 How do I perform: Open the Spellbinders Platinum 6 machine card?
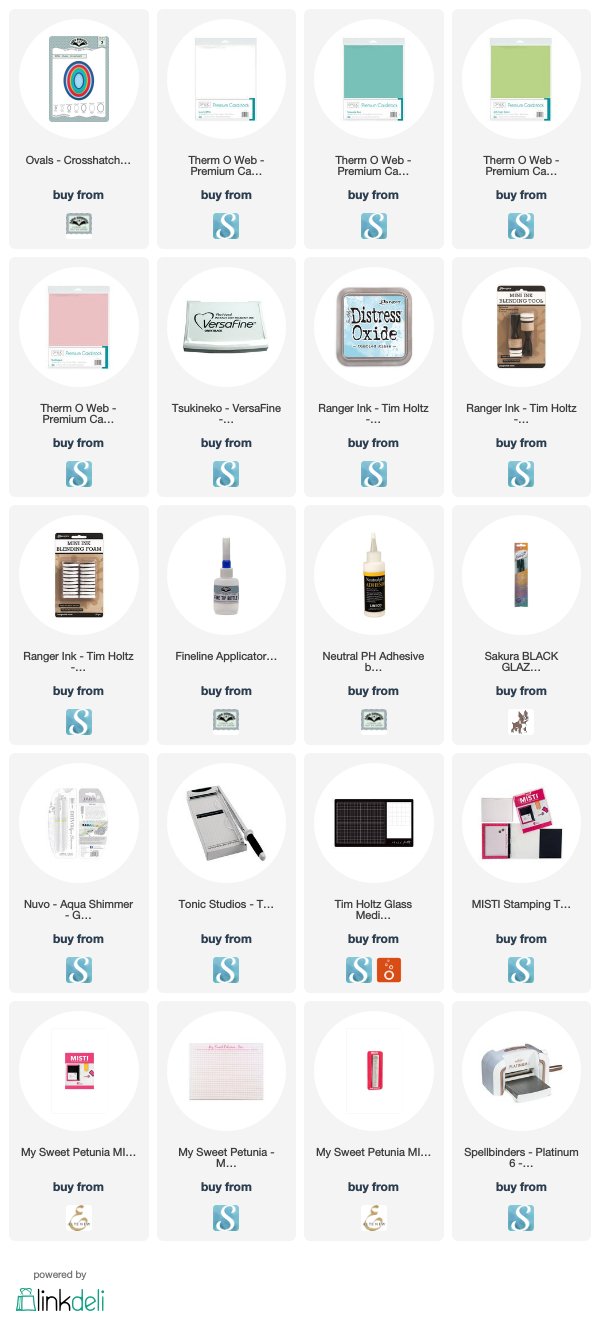(521, 1121)
